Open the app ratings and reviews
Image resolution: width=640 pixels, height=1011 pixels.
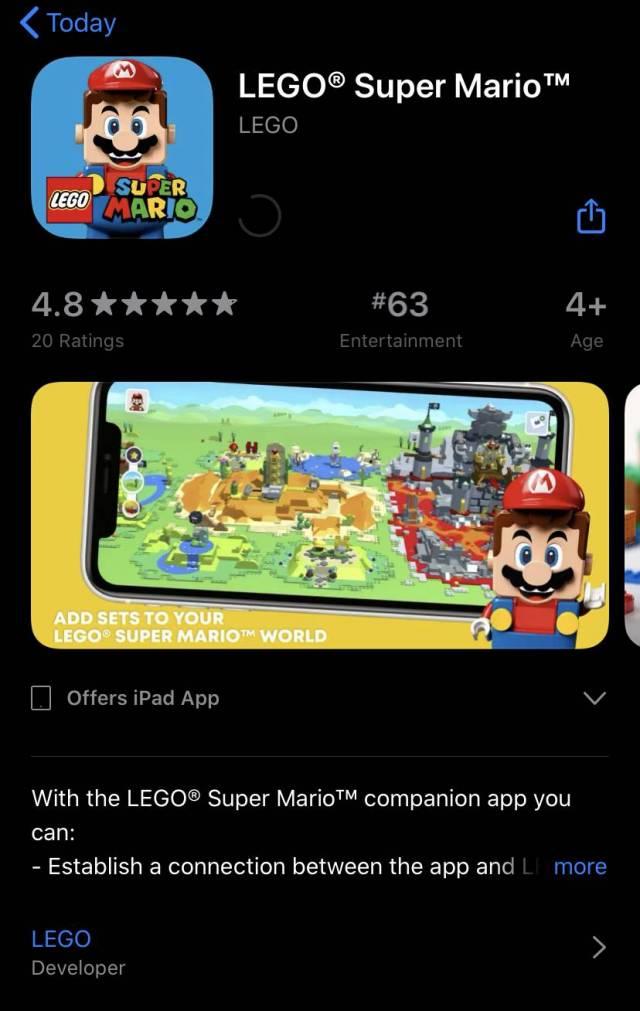point(133,318)
